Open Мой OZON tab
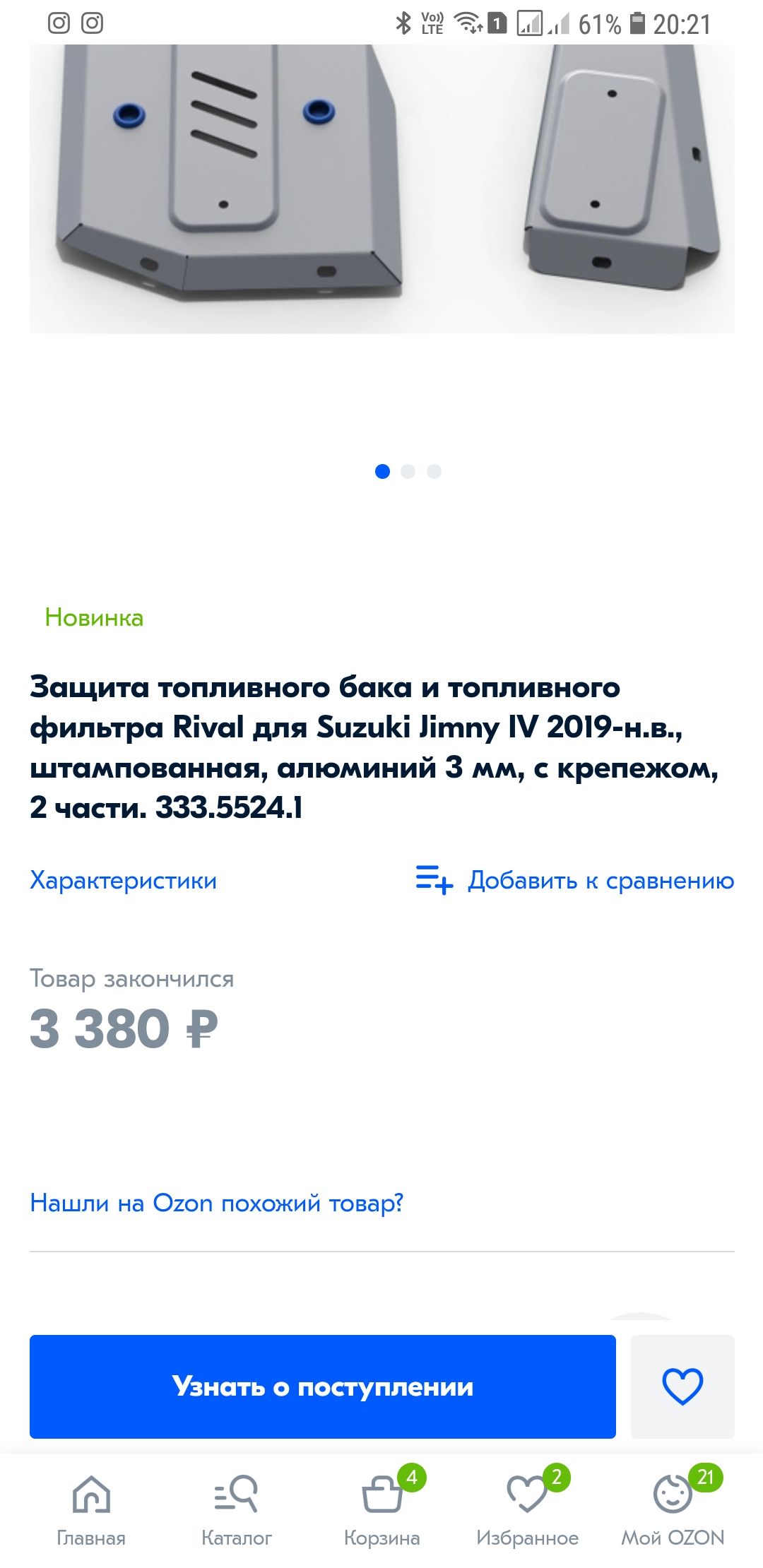The image size is (763, 1568). [673, 1509]
